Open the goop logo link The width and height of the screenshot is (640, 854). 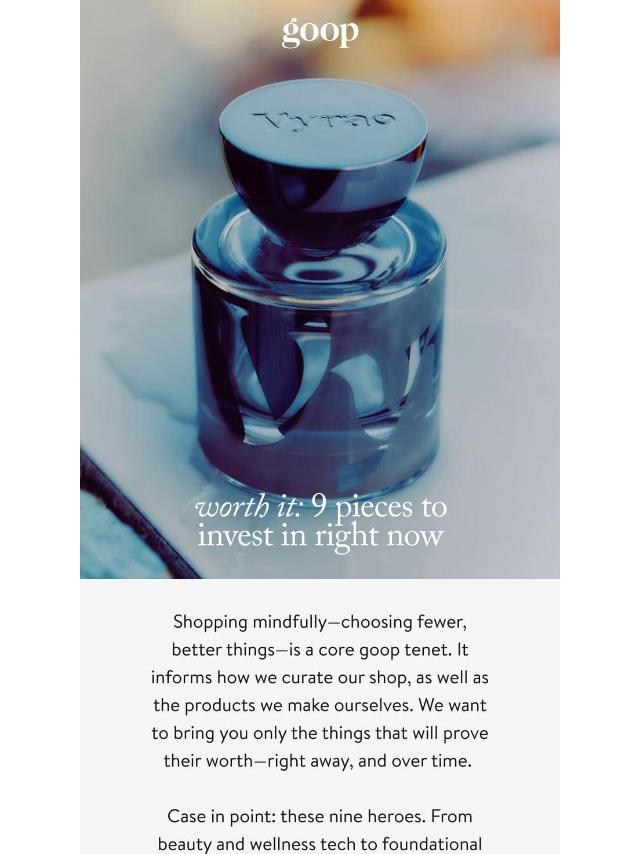click(320, 32)
